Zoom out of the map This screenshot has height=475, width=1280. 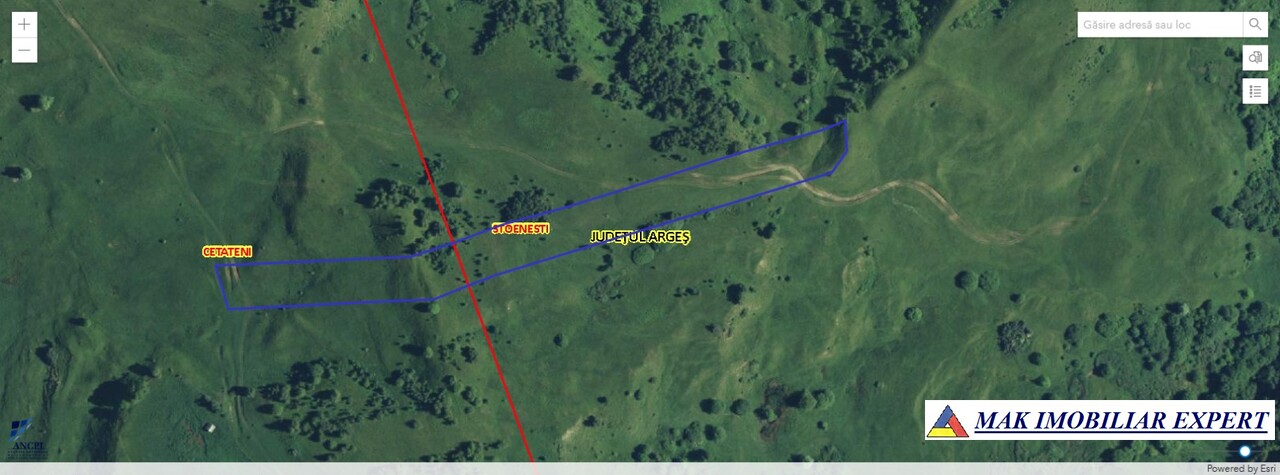click(24, 50)
